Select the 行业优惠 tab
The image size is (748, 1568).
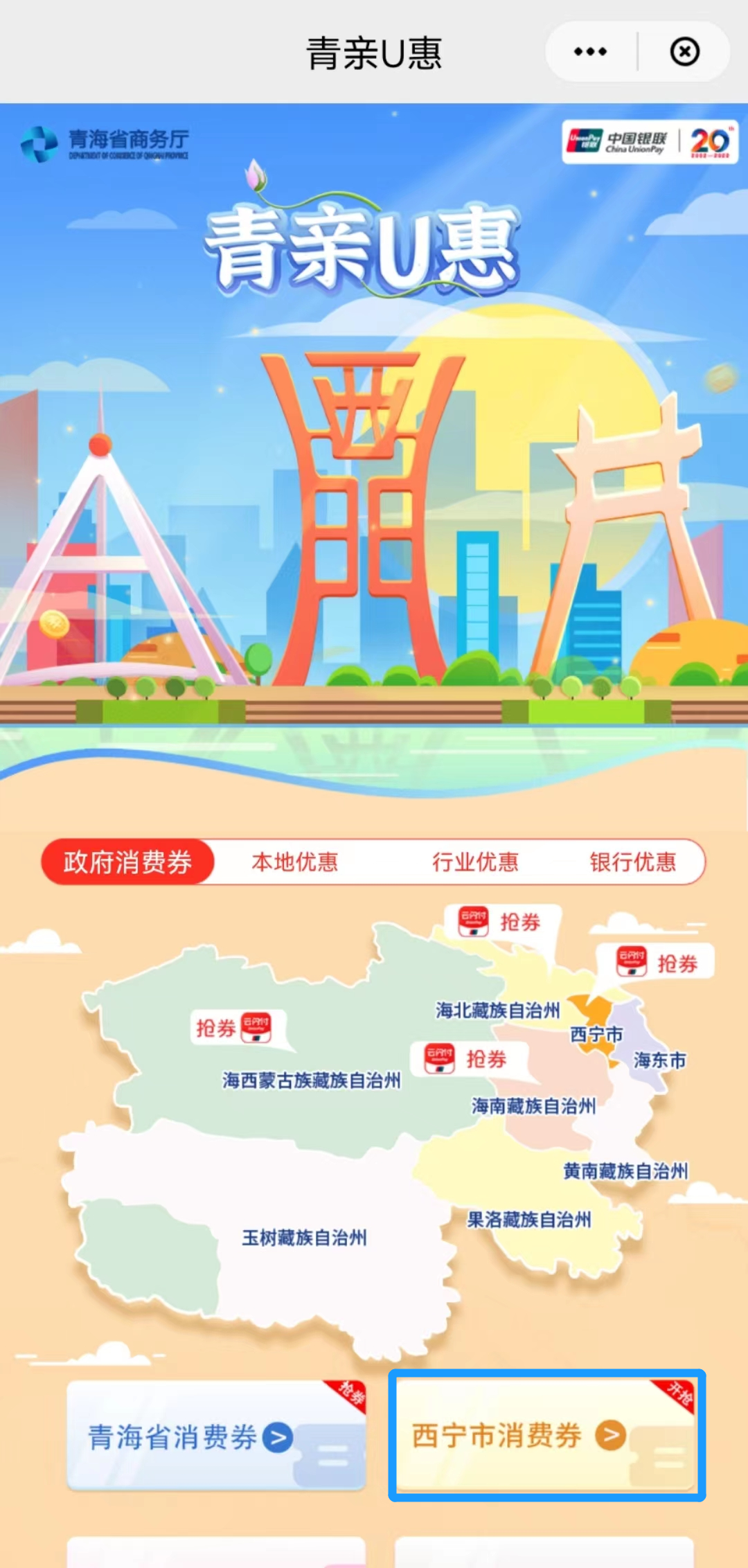click(x=475, y=862)
